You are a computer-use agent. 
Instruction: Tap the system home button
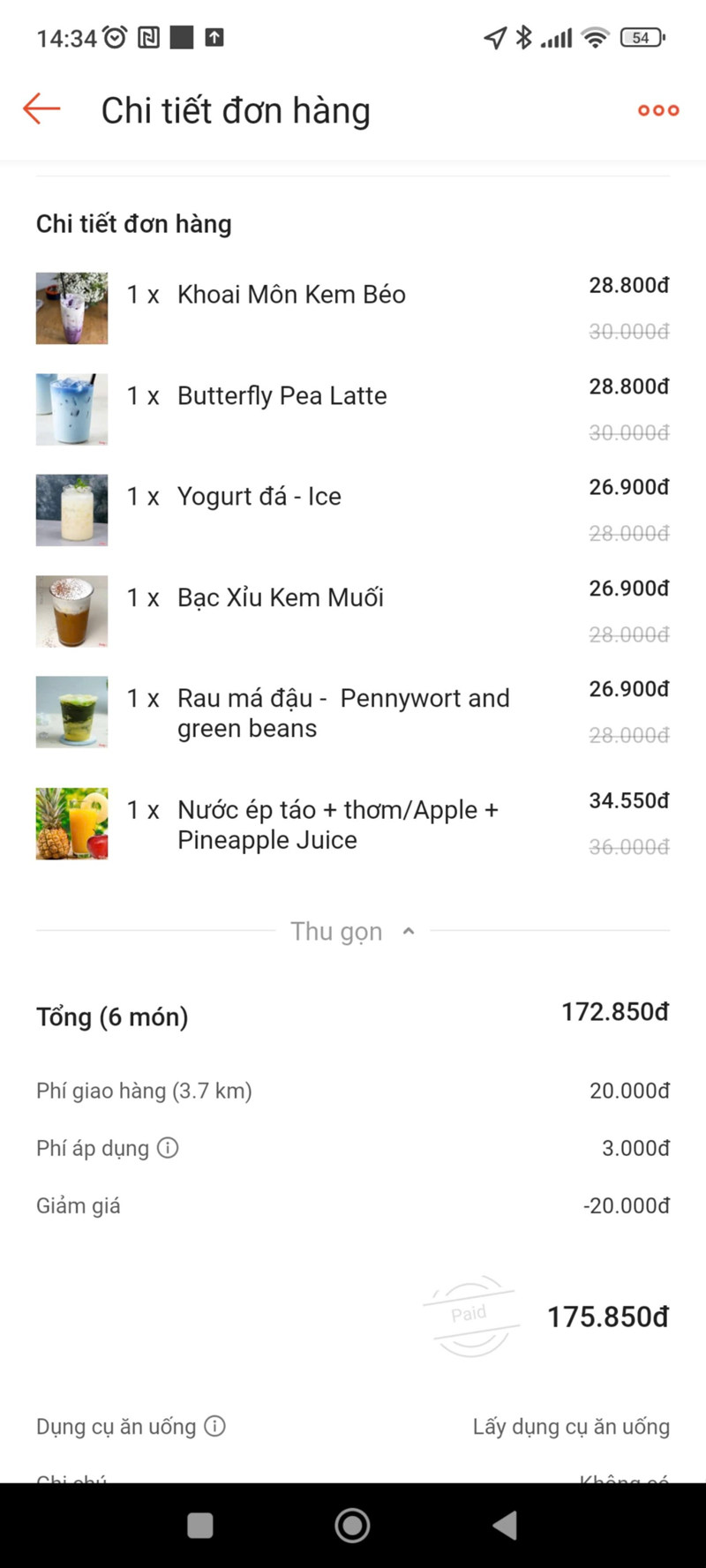click(x=352, y=1525)
